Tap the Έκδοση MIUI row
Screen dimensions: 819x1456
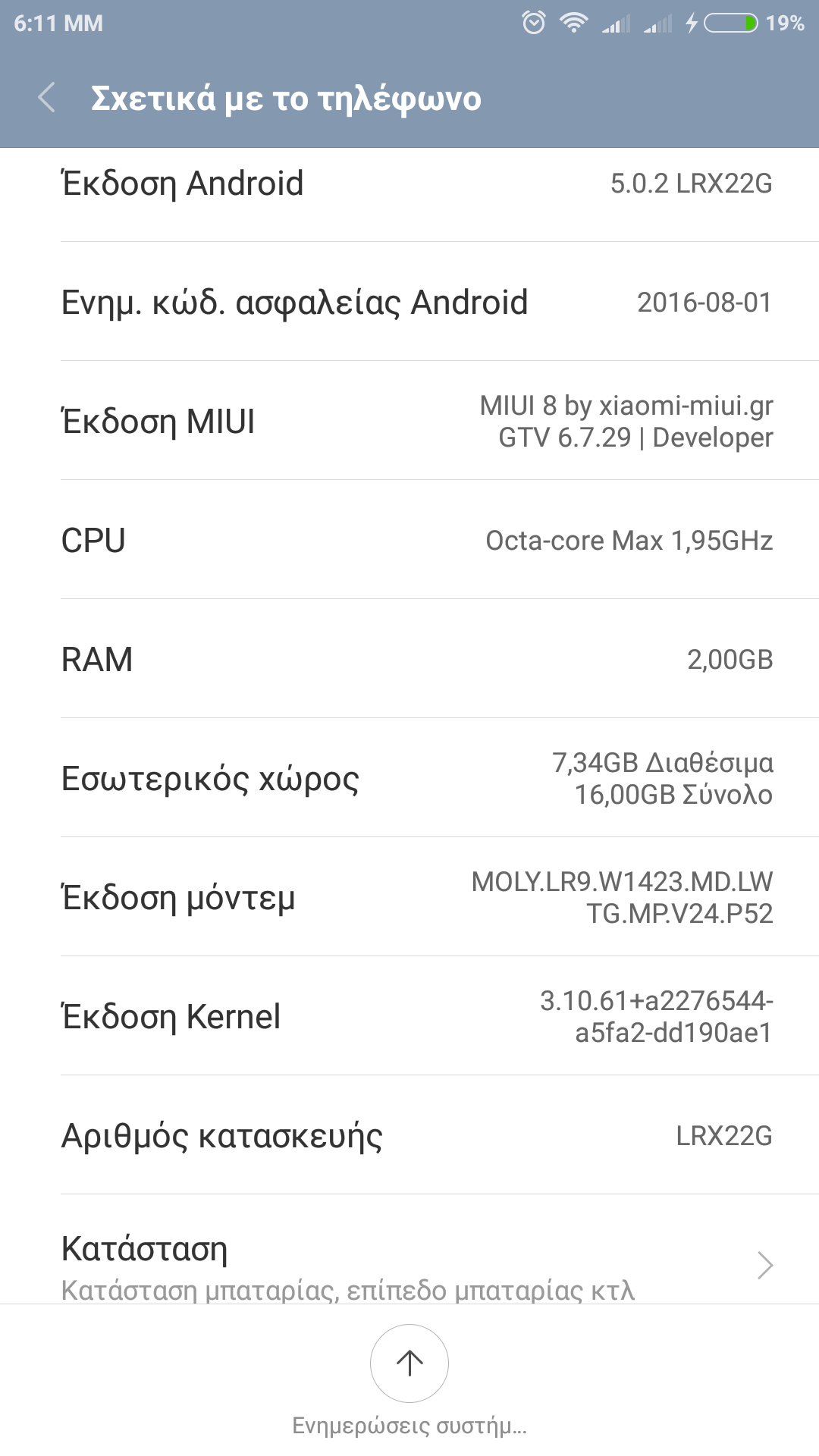tap(409, 421)
